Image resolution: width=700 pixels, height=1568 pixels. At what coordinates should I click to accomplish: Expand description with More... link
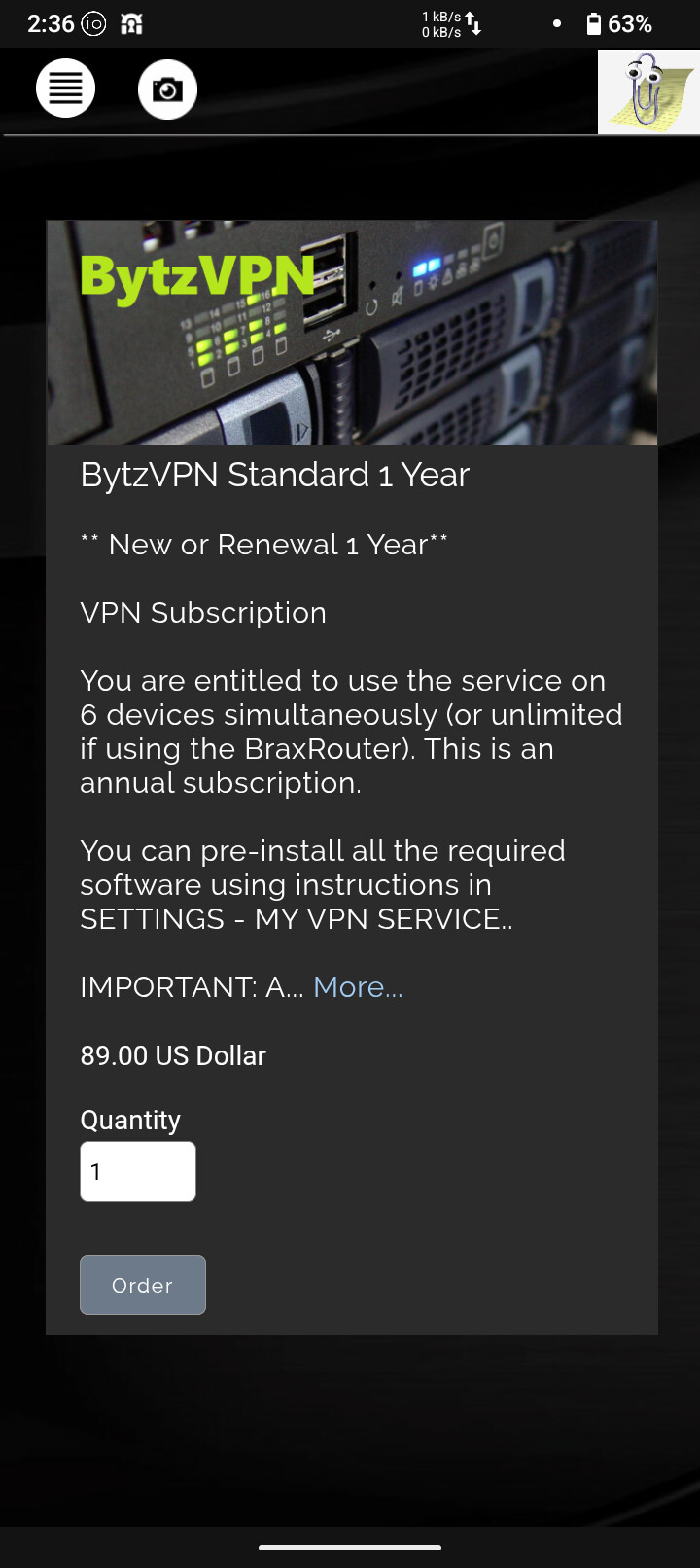point(358,987)
